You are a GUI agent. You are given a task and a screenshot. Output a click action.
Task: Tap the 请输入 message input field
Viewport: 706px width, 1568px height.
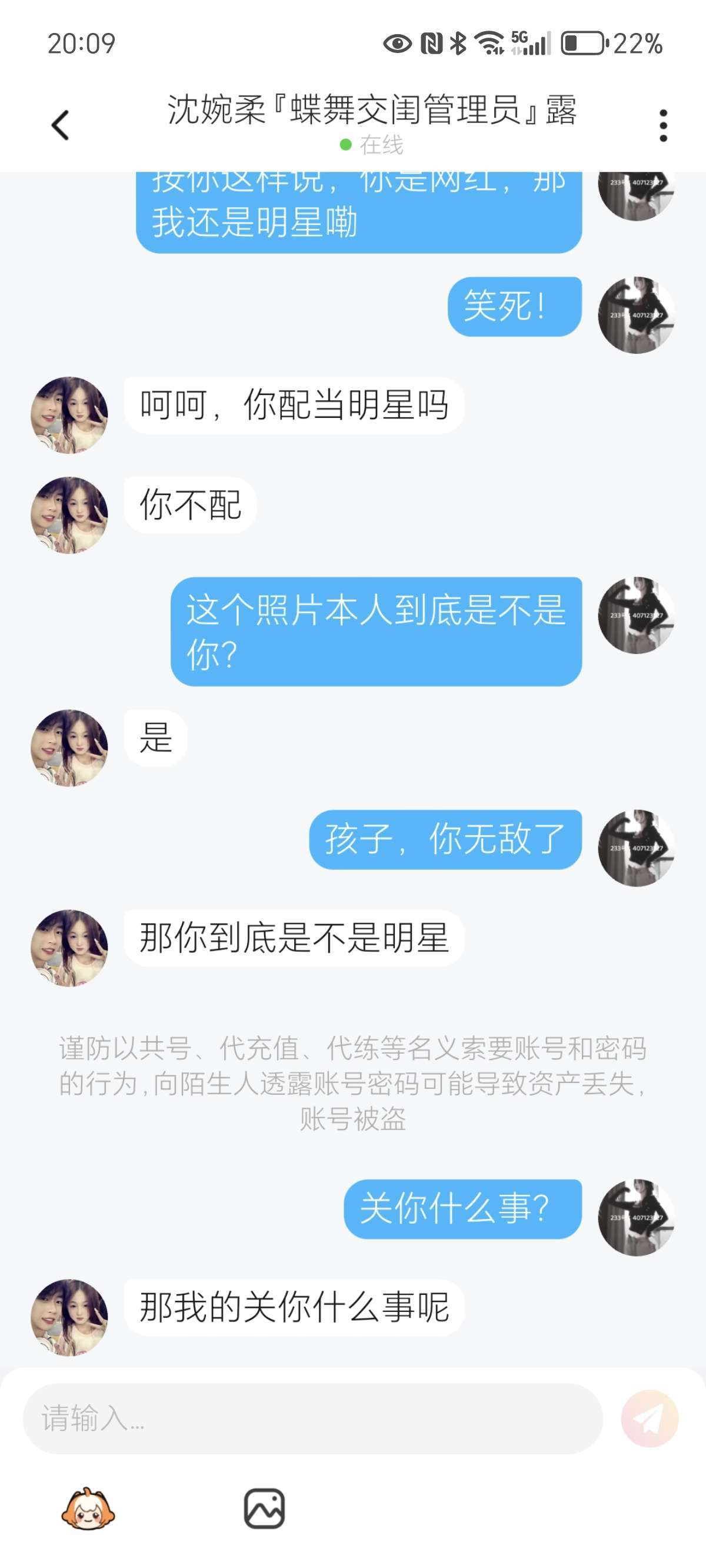[x=312, y=1418]
